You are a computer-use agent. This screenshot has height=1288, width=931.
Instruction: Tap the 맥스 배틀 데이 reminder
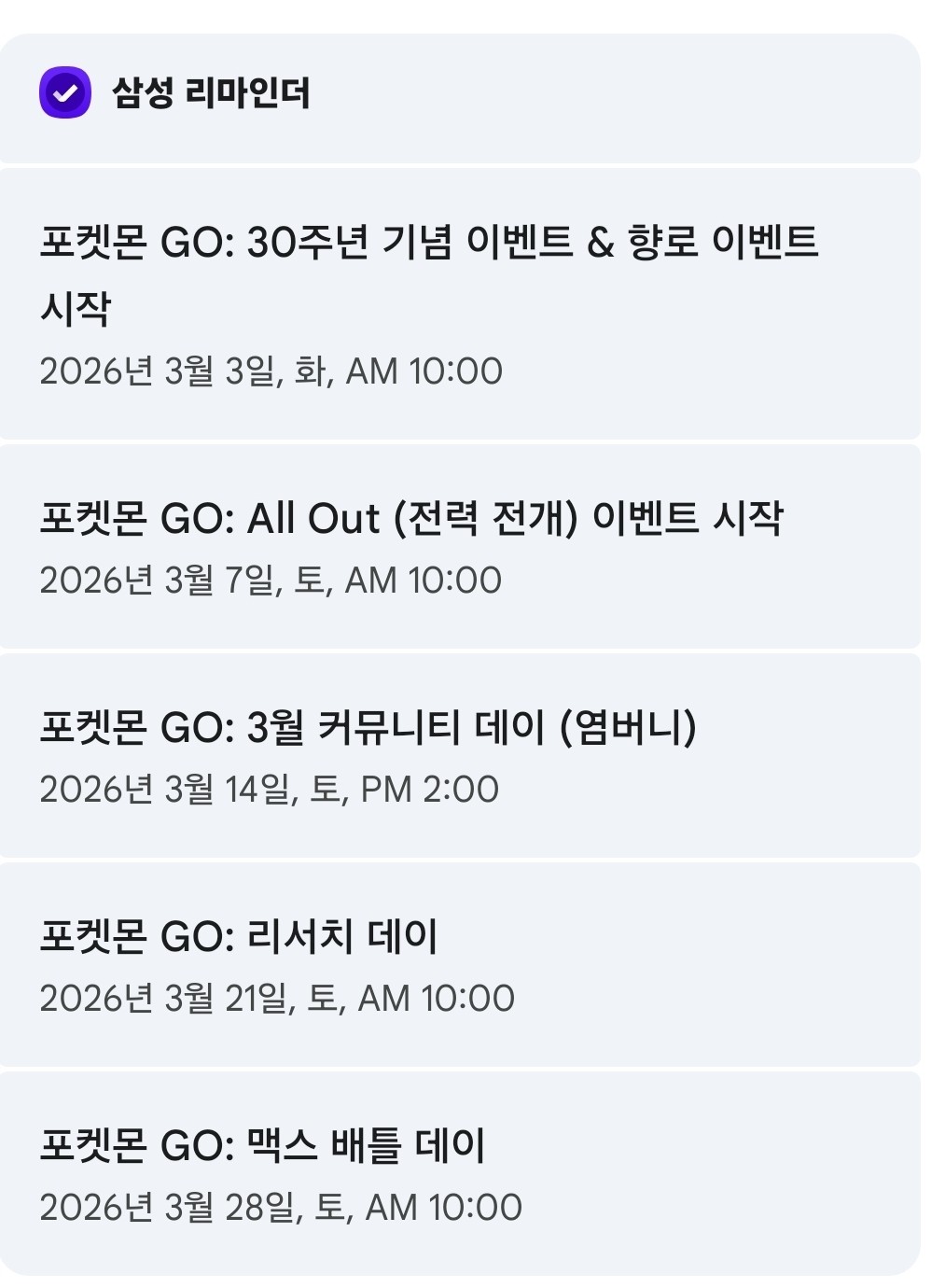460,1173
